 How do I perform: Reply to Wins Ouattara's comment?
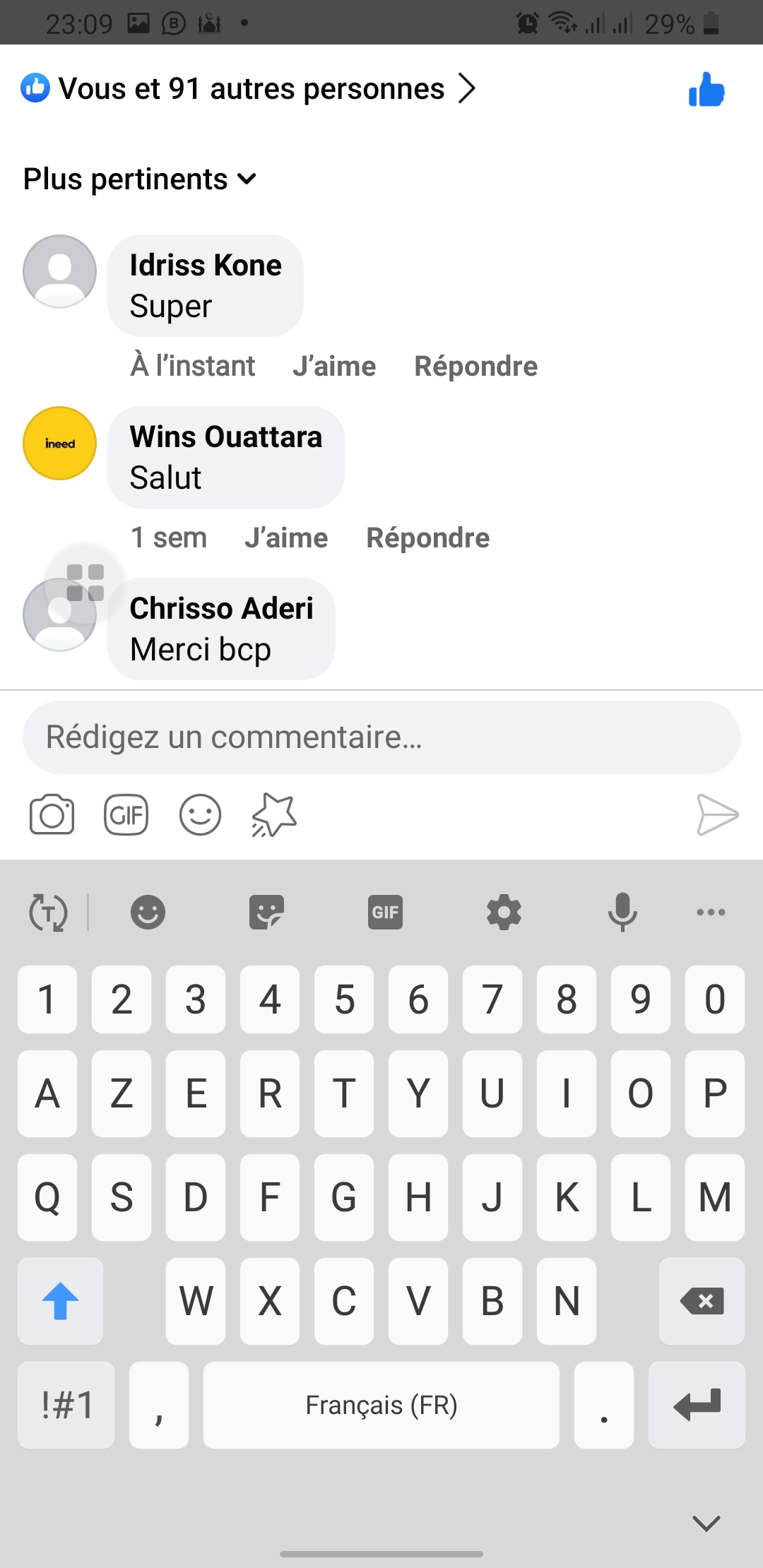(428, 538)
